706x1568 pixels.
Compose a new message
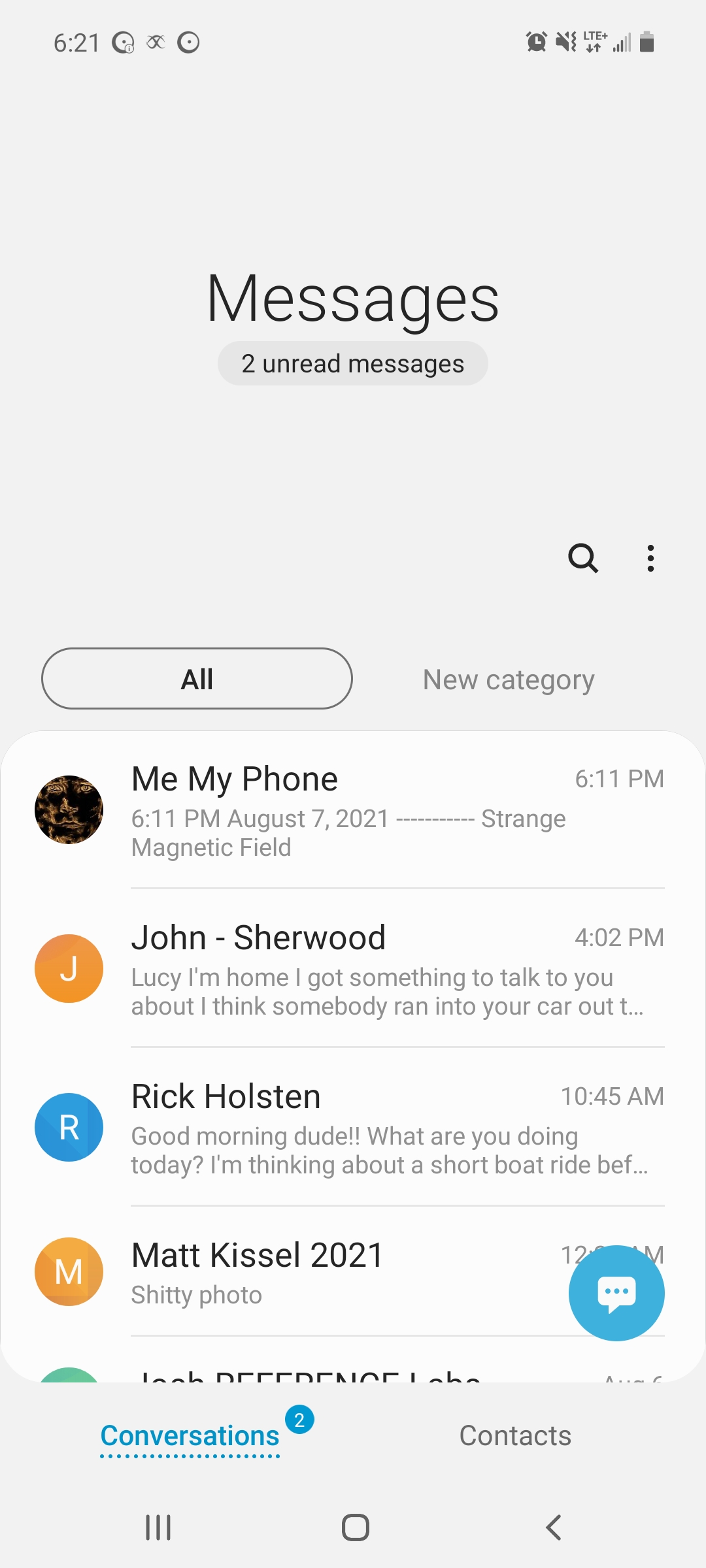pos(616,1293)
